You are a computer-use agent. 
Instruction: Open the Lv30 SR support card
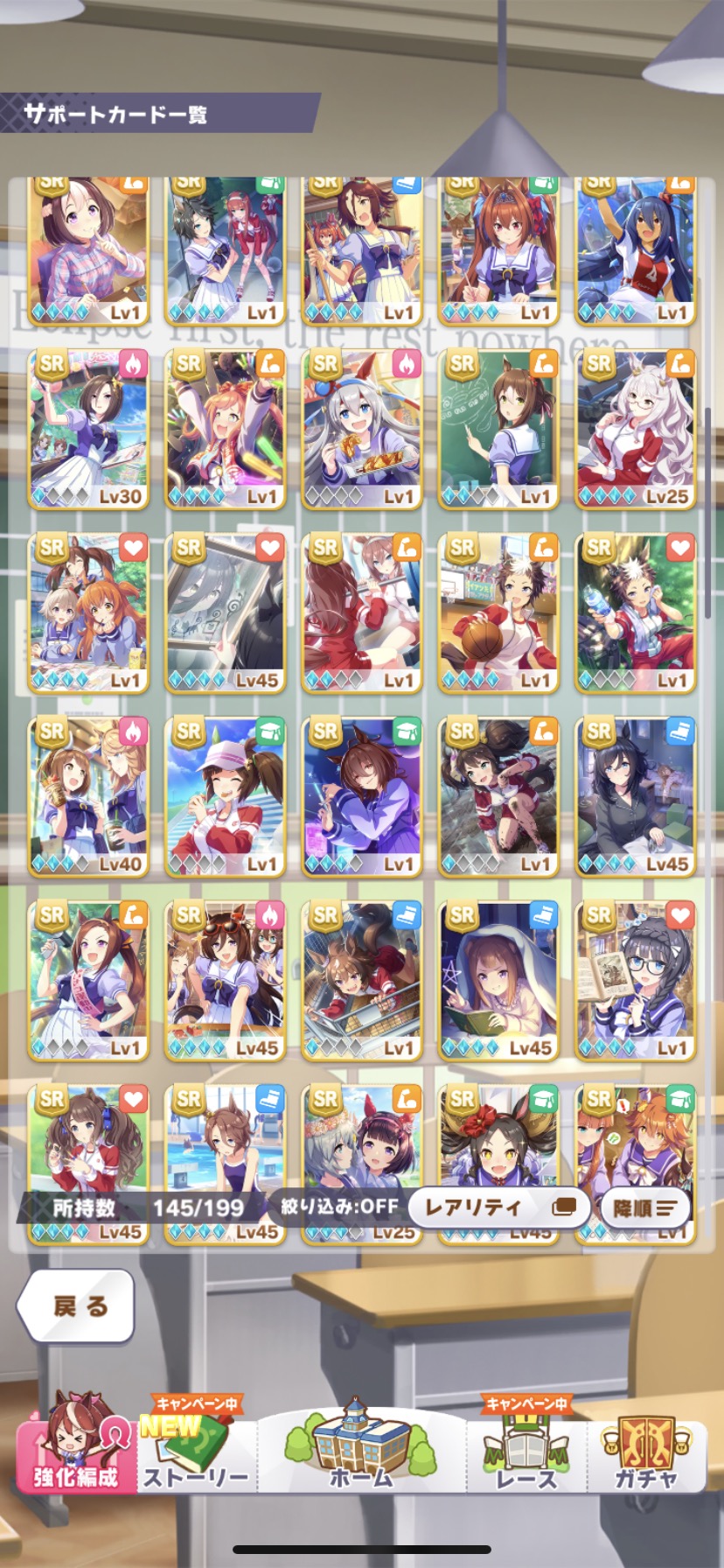[89, 429]
